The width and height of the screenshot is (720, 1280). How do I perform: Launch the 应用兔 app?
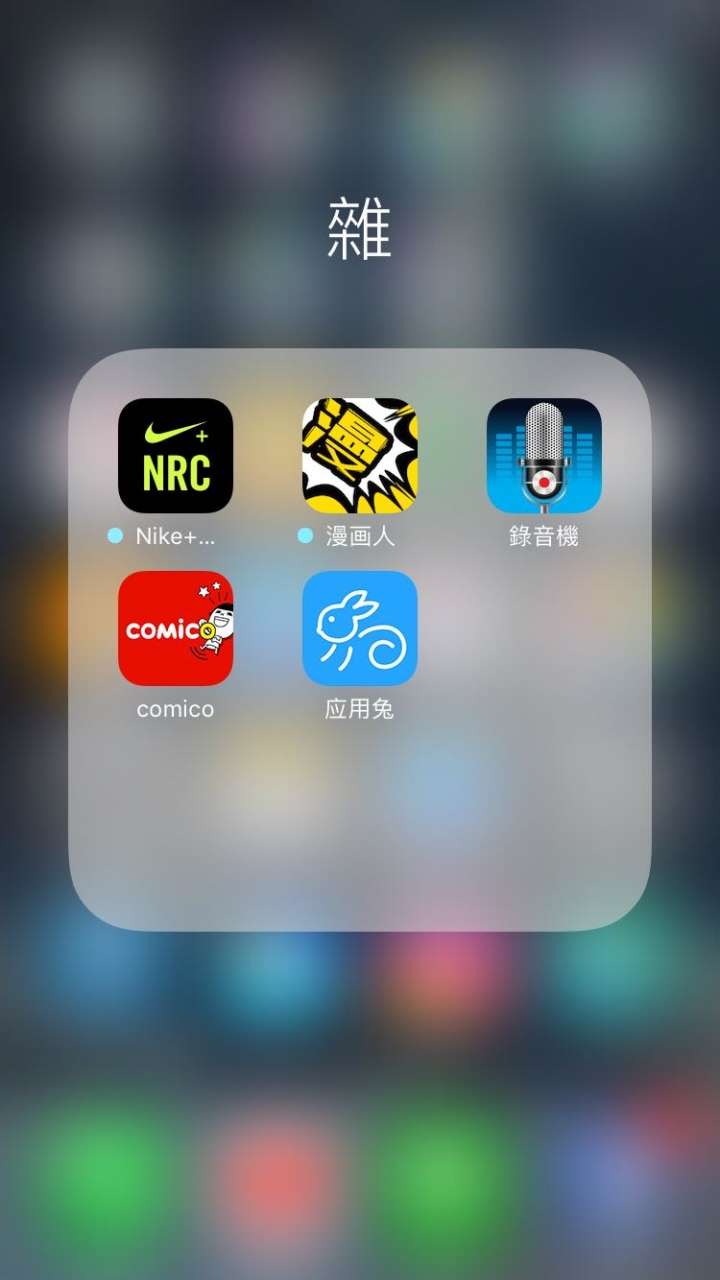click(x=359, y=628)
